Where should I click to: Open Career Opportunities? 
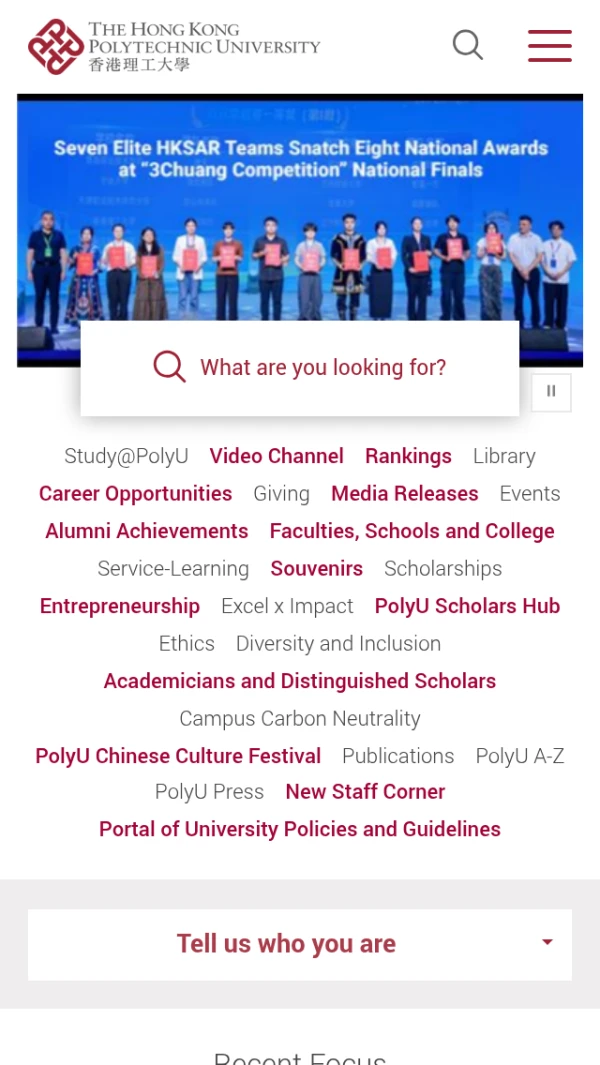click(135, 493)
